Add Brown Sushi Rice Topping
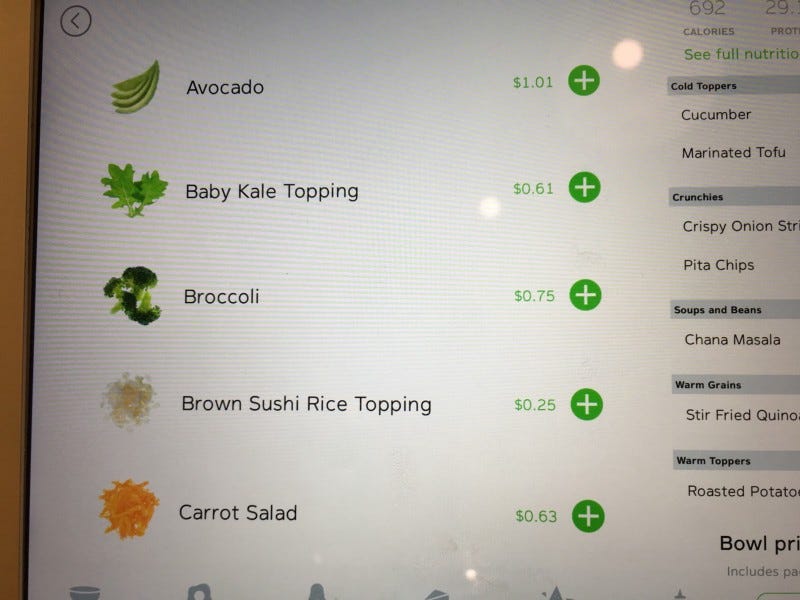Image resolution: width=800 pixels, height=600 pixels. click(x=587, y=404)
